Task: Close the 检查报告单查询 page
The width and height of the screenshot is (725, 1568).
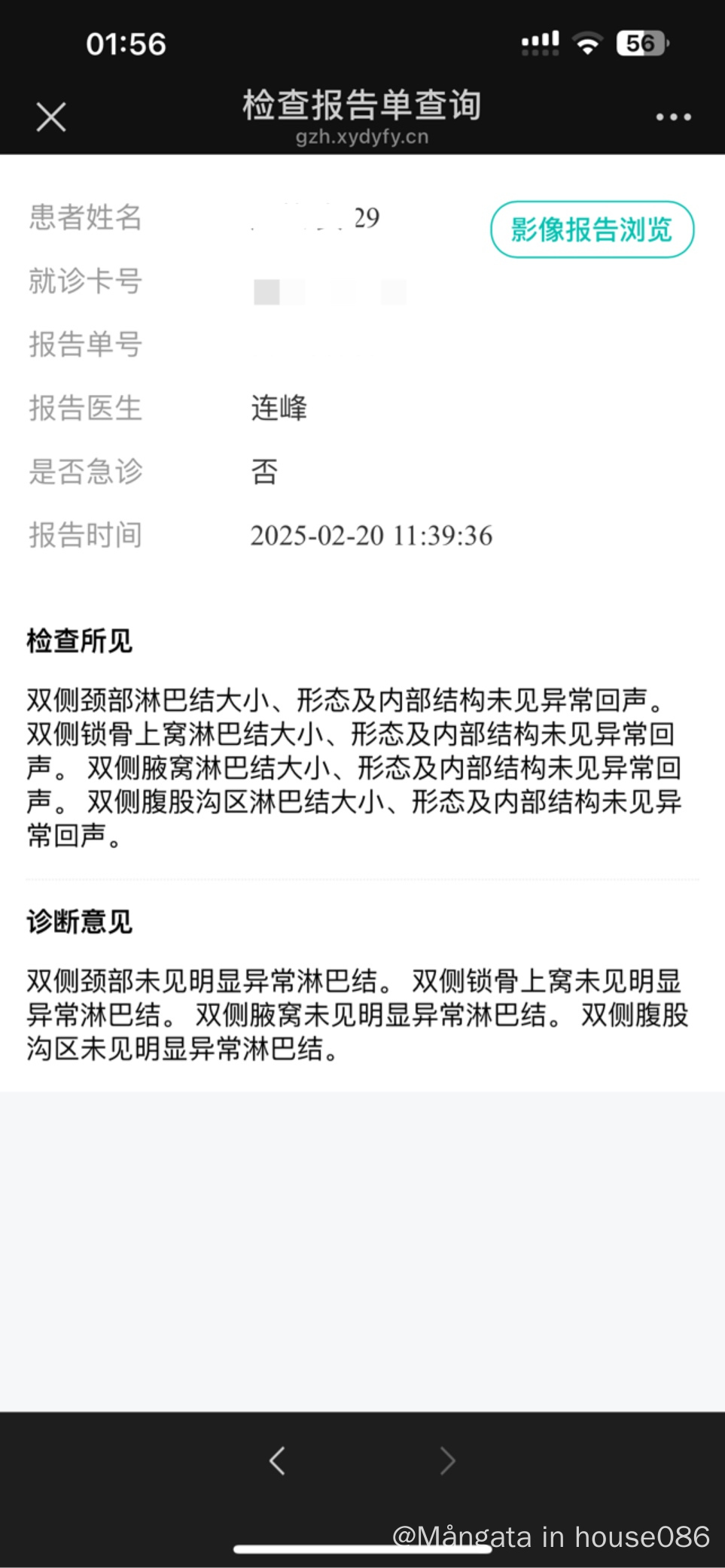Action: point(51,117)
